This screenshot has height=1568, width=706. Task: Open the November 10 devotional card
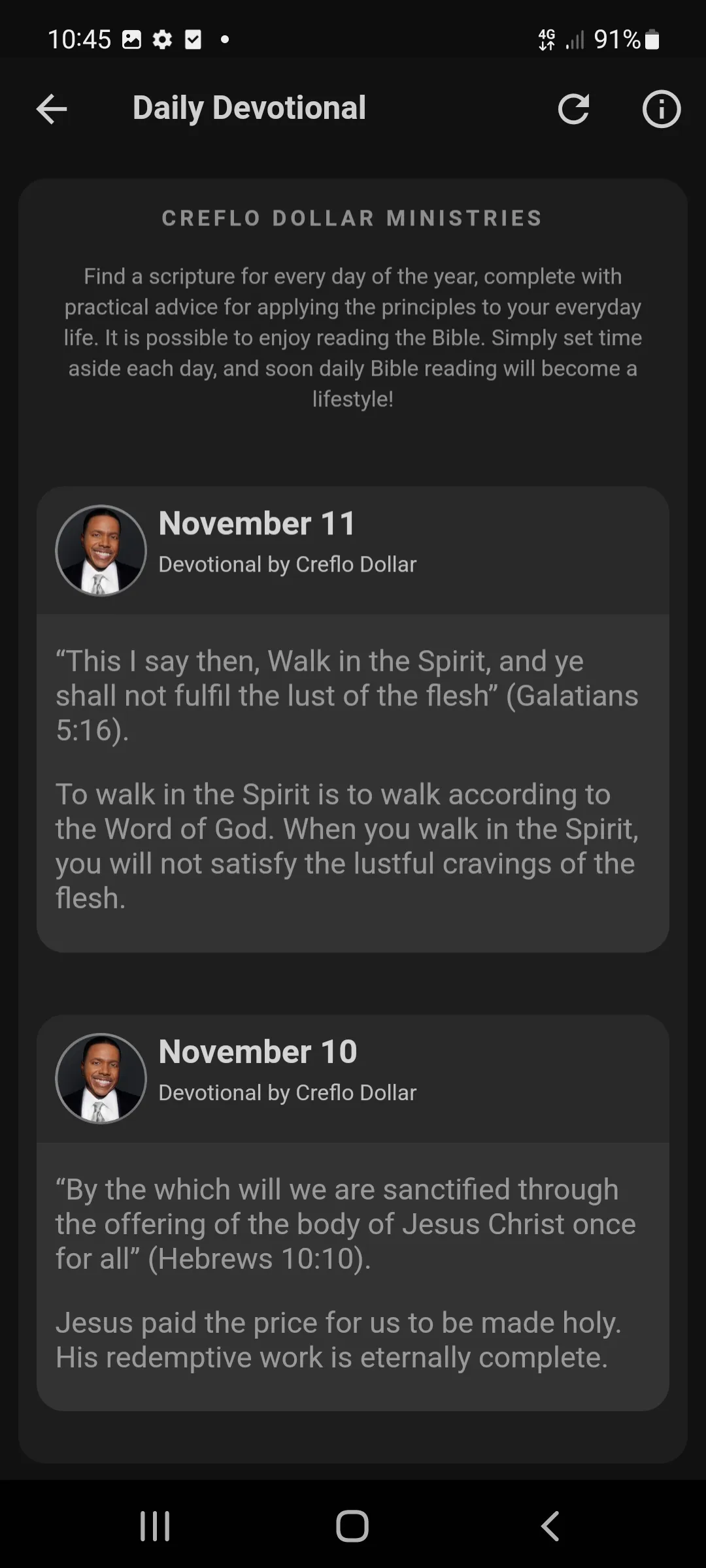(353, 1213)
